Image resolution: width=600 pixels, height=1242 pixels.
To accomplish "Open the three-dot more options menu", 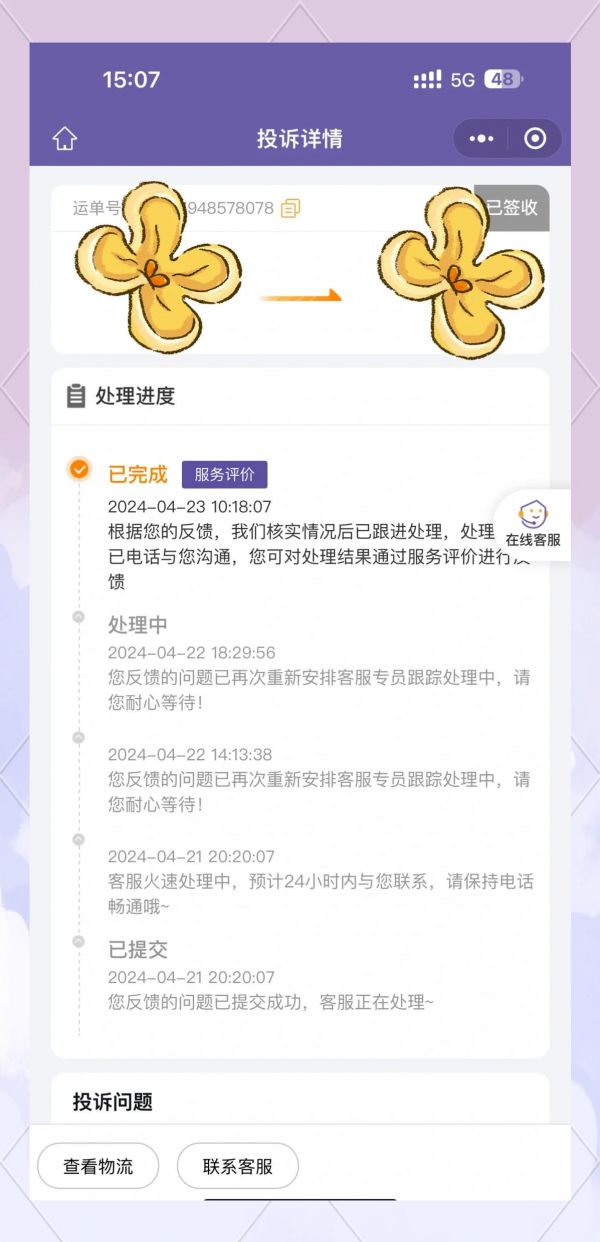I will pos(482,139).
